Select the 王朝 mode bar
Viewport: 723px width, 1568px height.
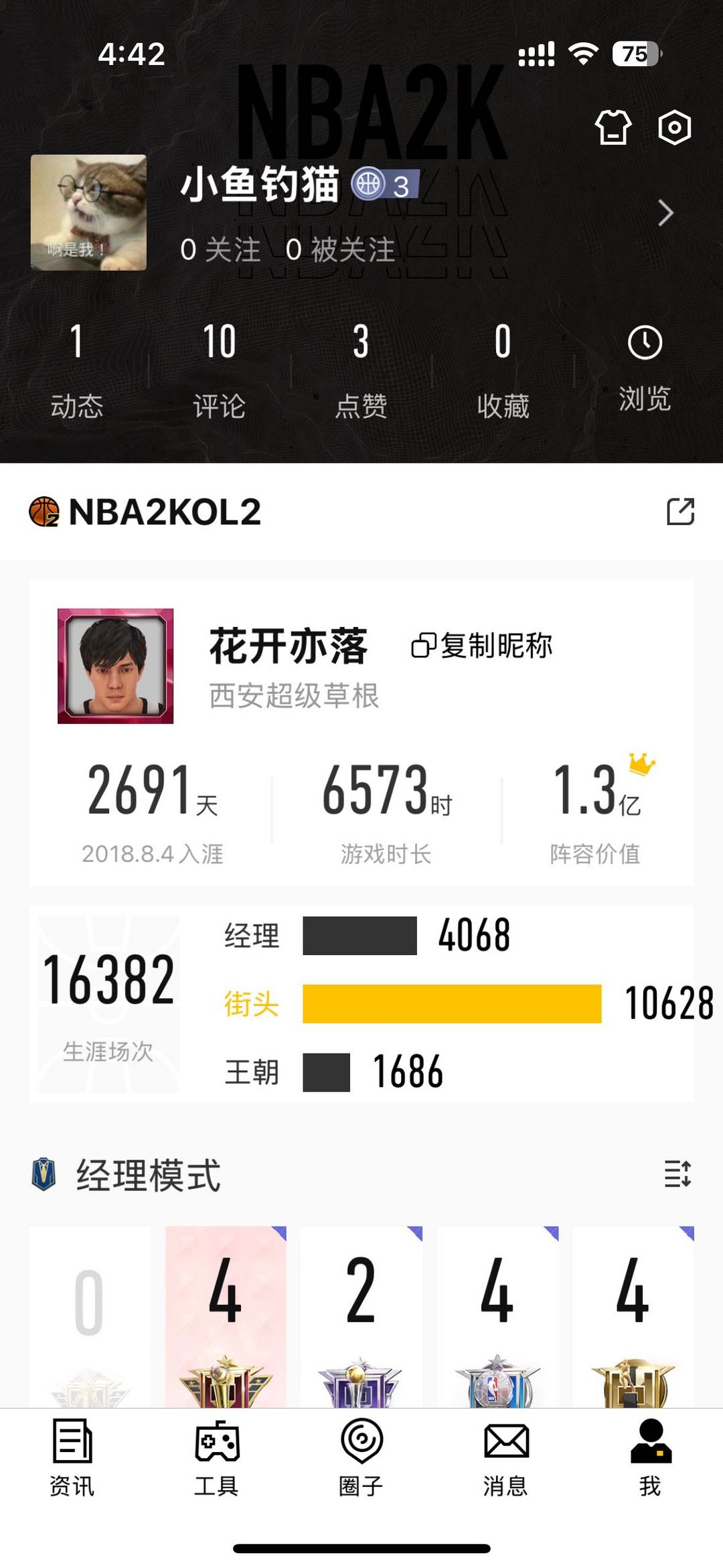point(326,1072)
